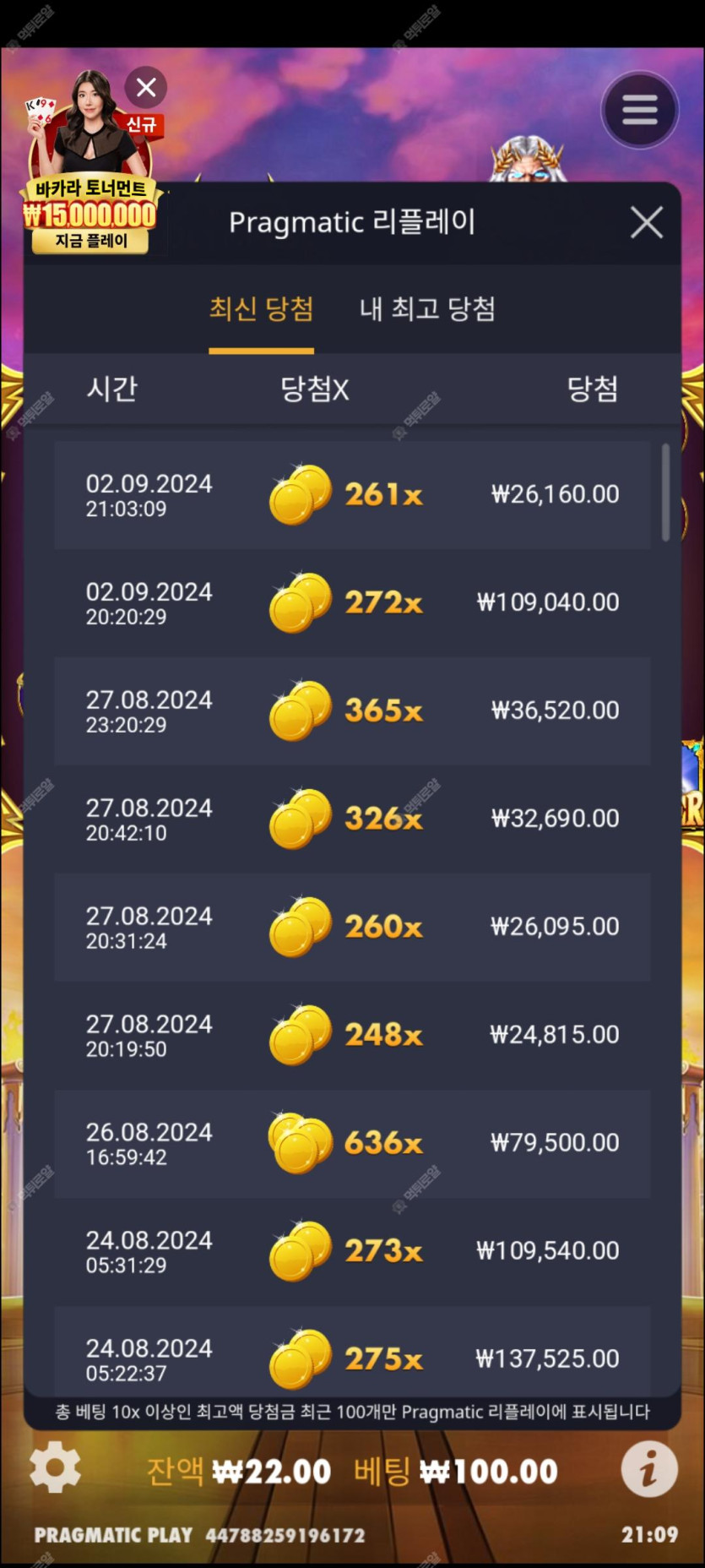Open the game info button
Image resolution: width=705 pixels, height=1568 pixels.
pos(648,1469)
